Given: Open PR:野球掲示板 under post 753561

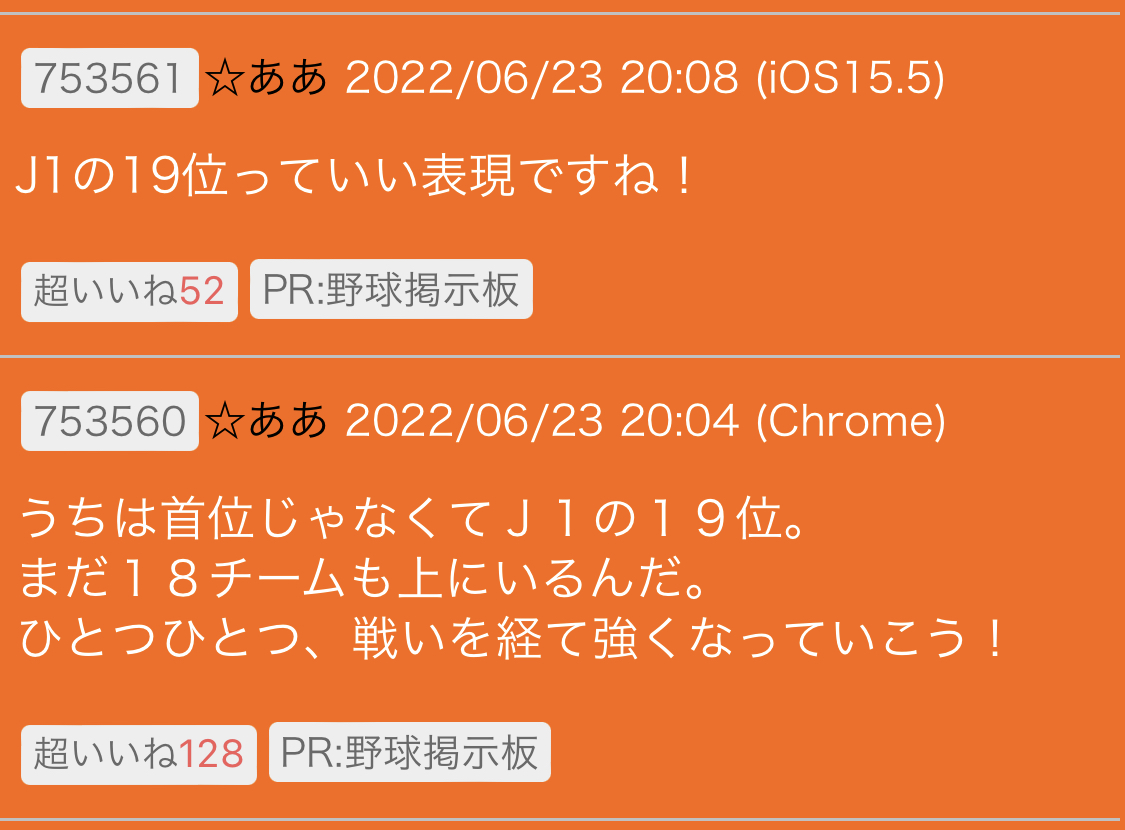Looking at the screenshot, I should coord(391,289).
